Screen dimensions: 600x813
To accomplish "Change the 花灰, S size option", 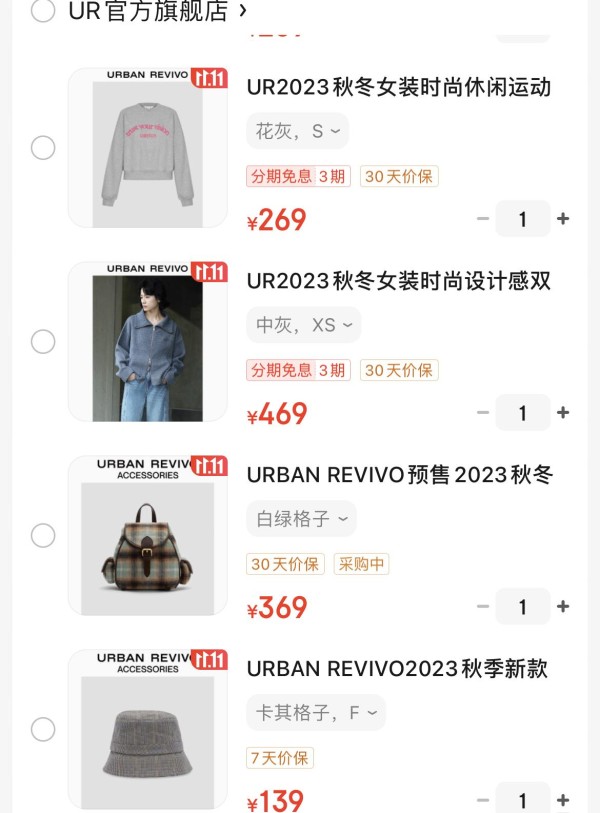I will point(297,131).
